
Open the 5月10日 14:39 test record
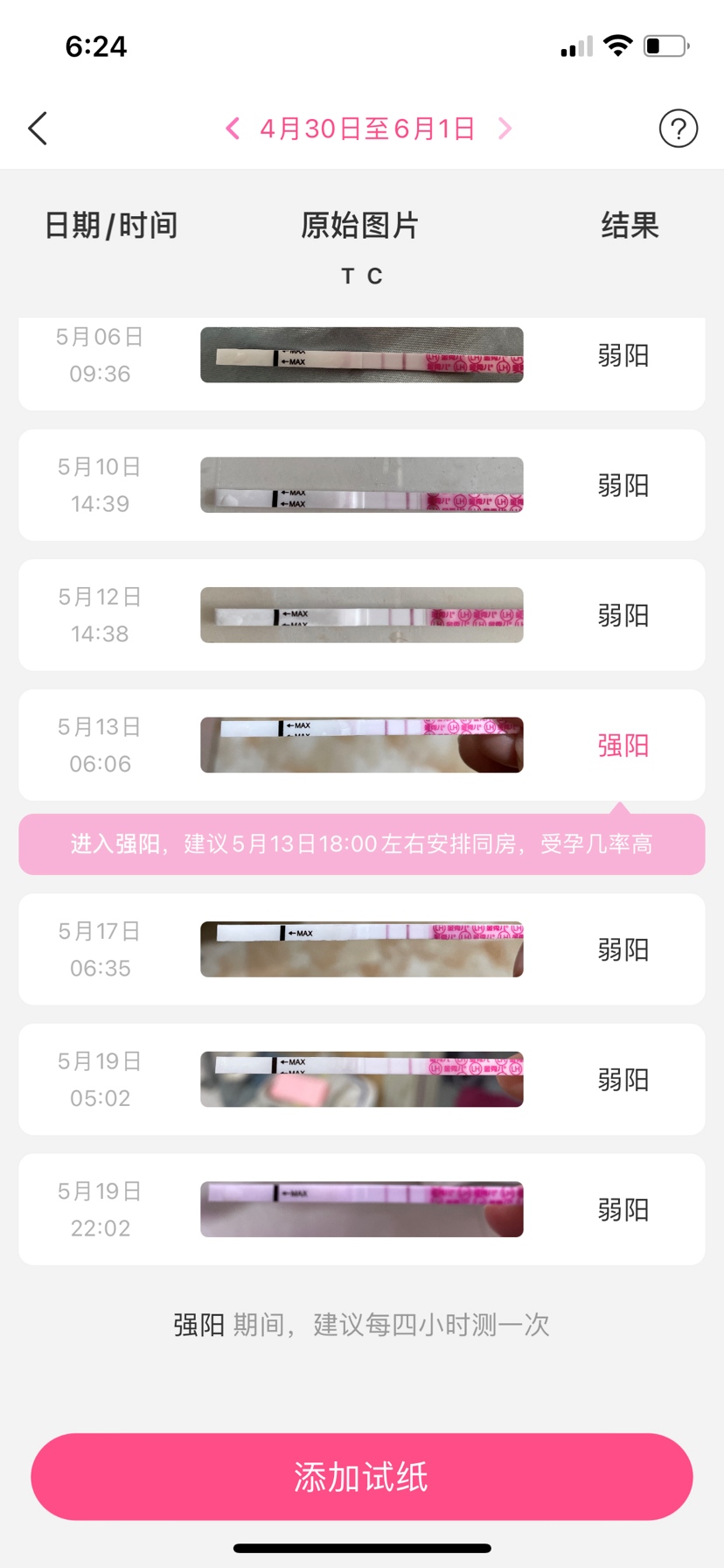point(362,485)
